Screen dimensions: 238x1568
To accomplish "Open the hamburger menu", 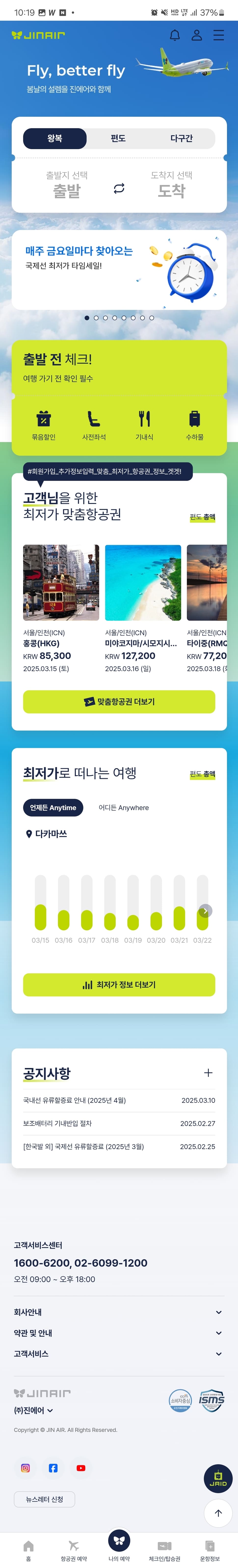I will click(219, 35).
